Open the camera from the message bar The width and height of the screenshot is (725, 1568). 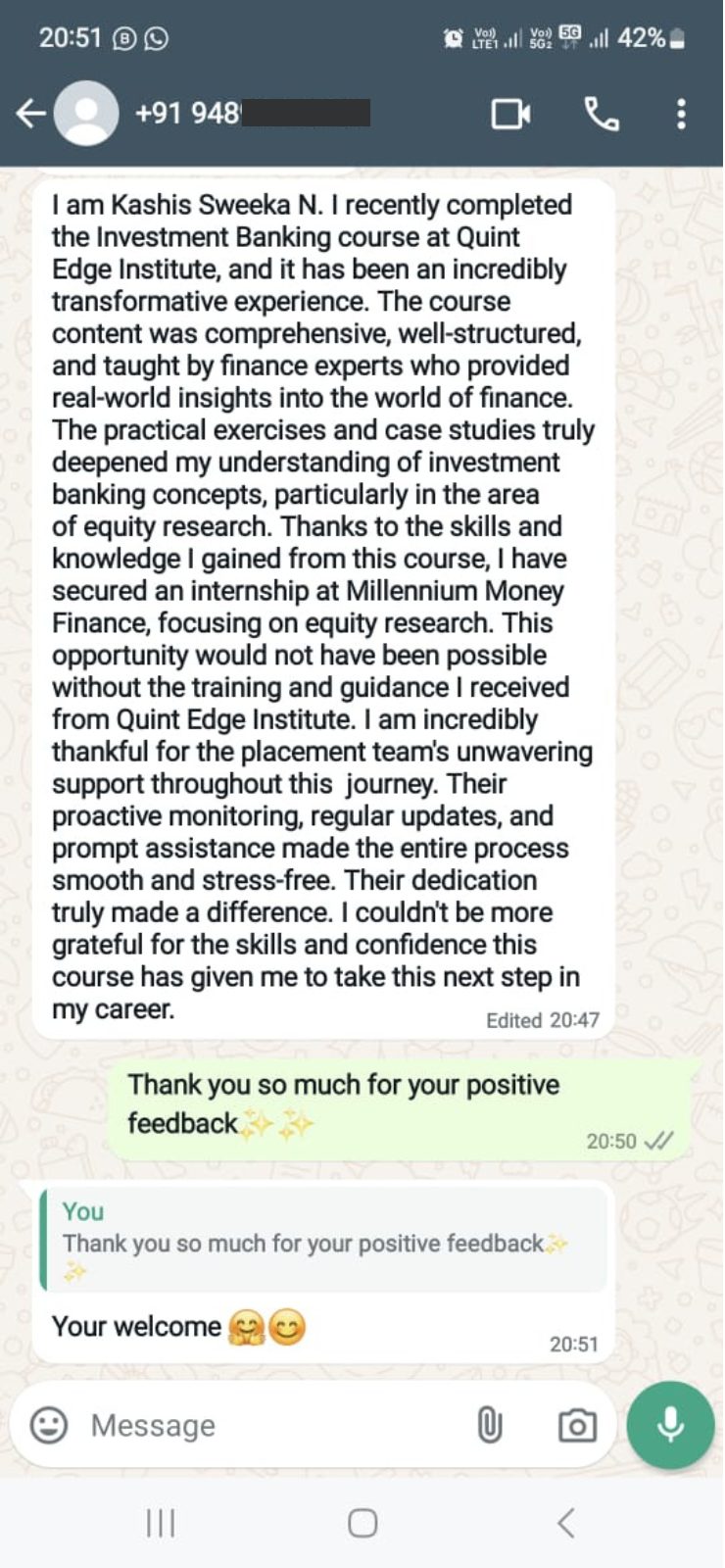coord(577,1425)
